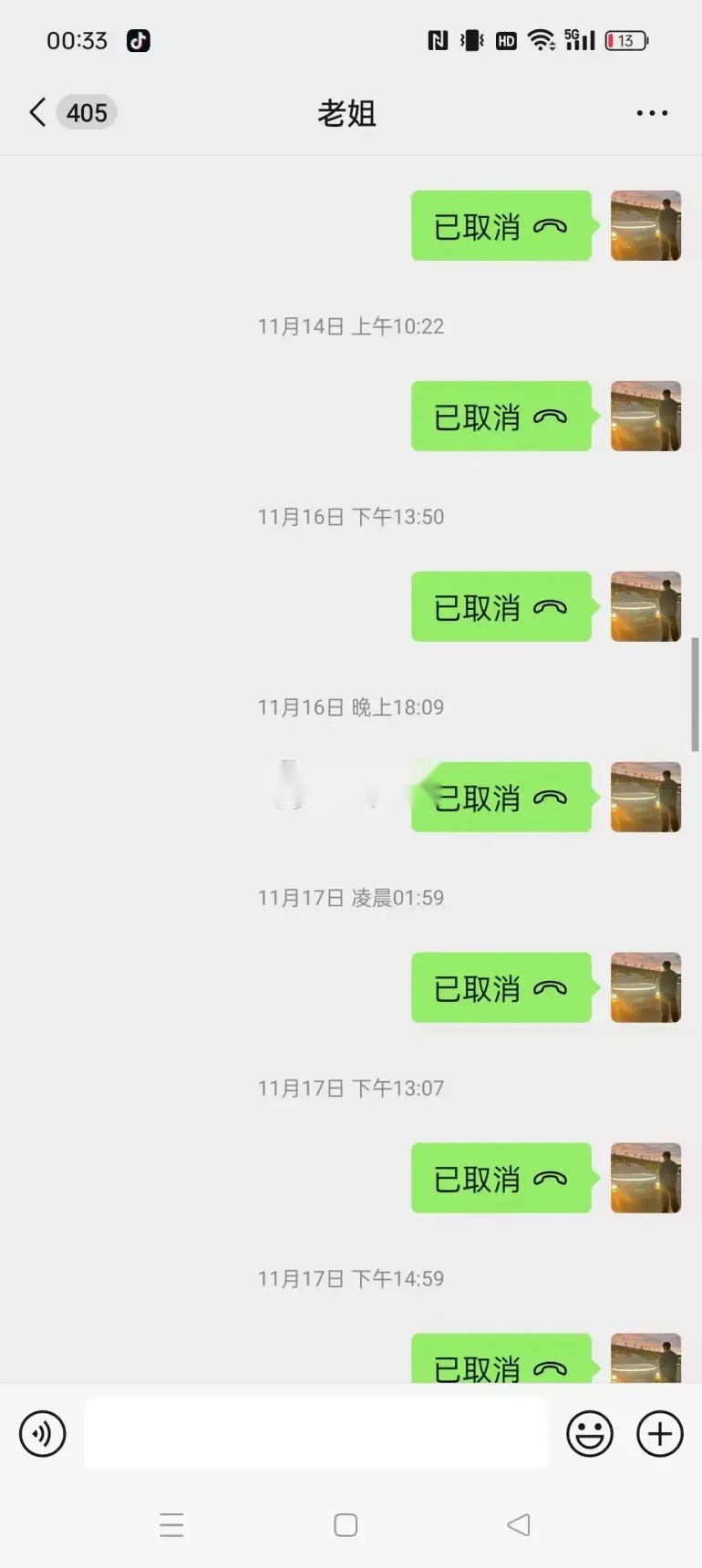Open profile avatar beside 11月16日 晚上18:09 call
Screen dimensions: 702x1568
(645, 798)
